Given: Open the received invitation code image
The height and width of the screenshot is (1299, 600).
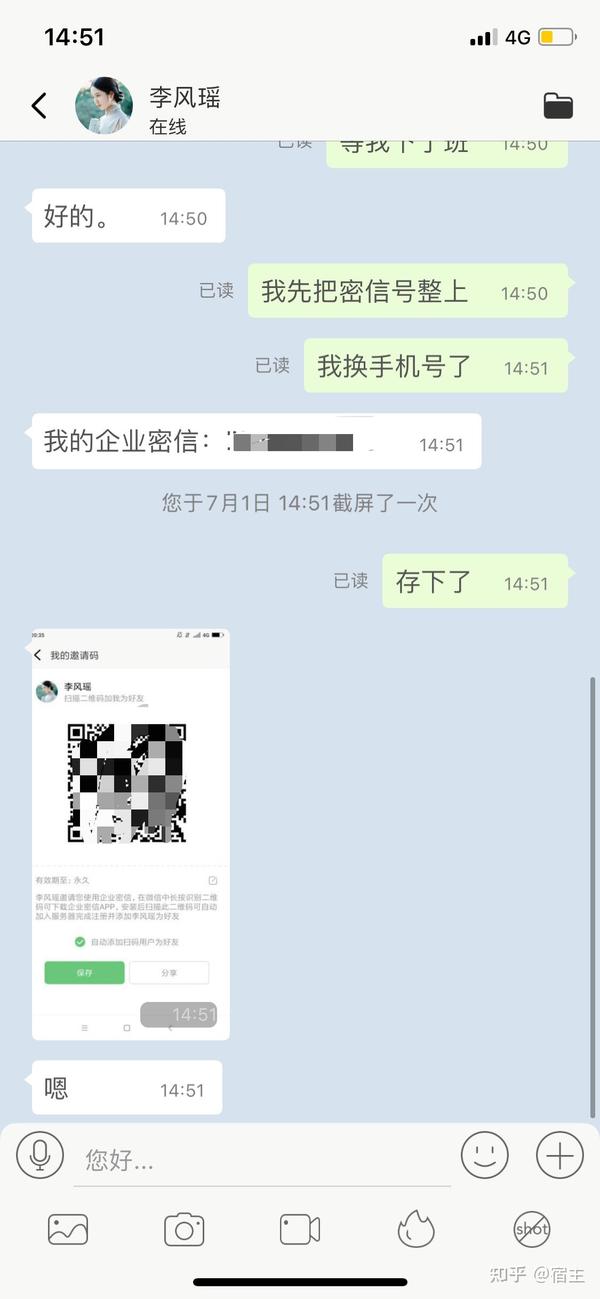Looking at the screenshot, I should pos(131,833).
